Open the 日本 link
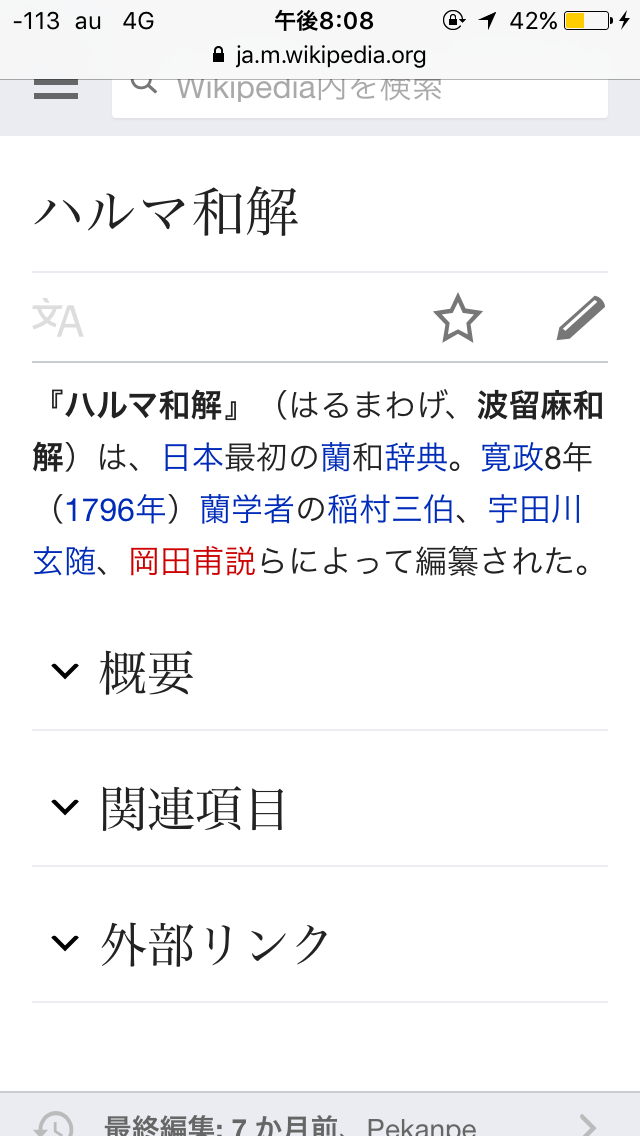This screenshot has height=1136, width=640. point(193,458)
